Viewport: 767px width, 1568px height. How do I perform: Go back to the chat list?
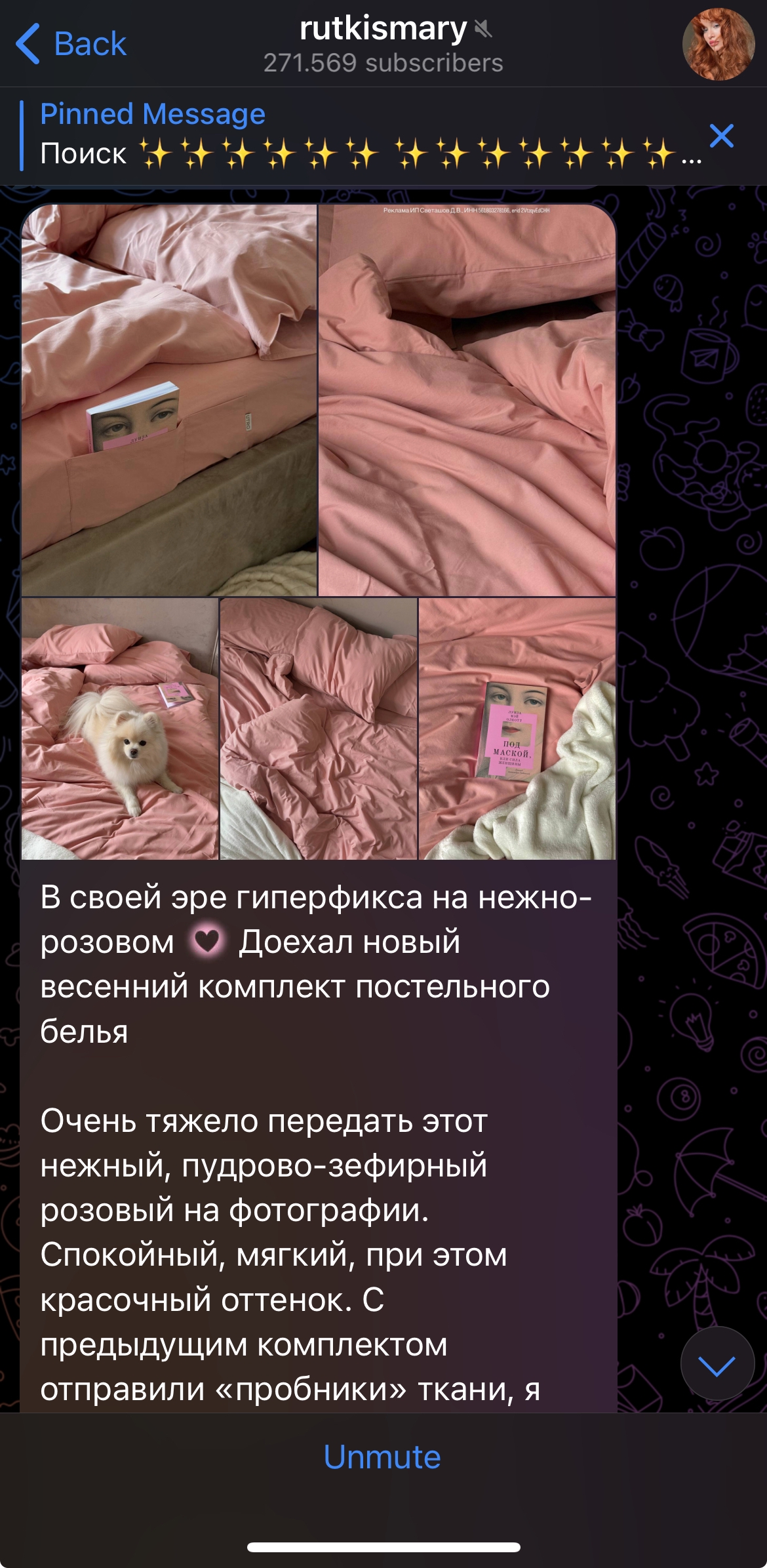(x=71, y=44)
